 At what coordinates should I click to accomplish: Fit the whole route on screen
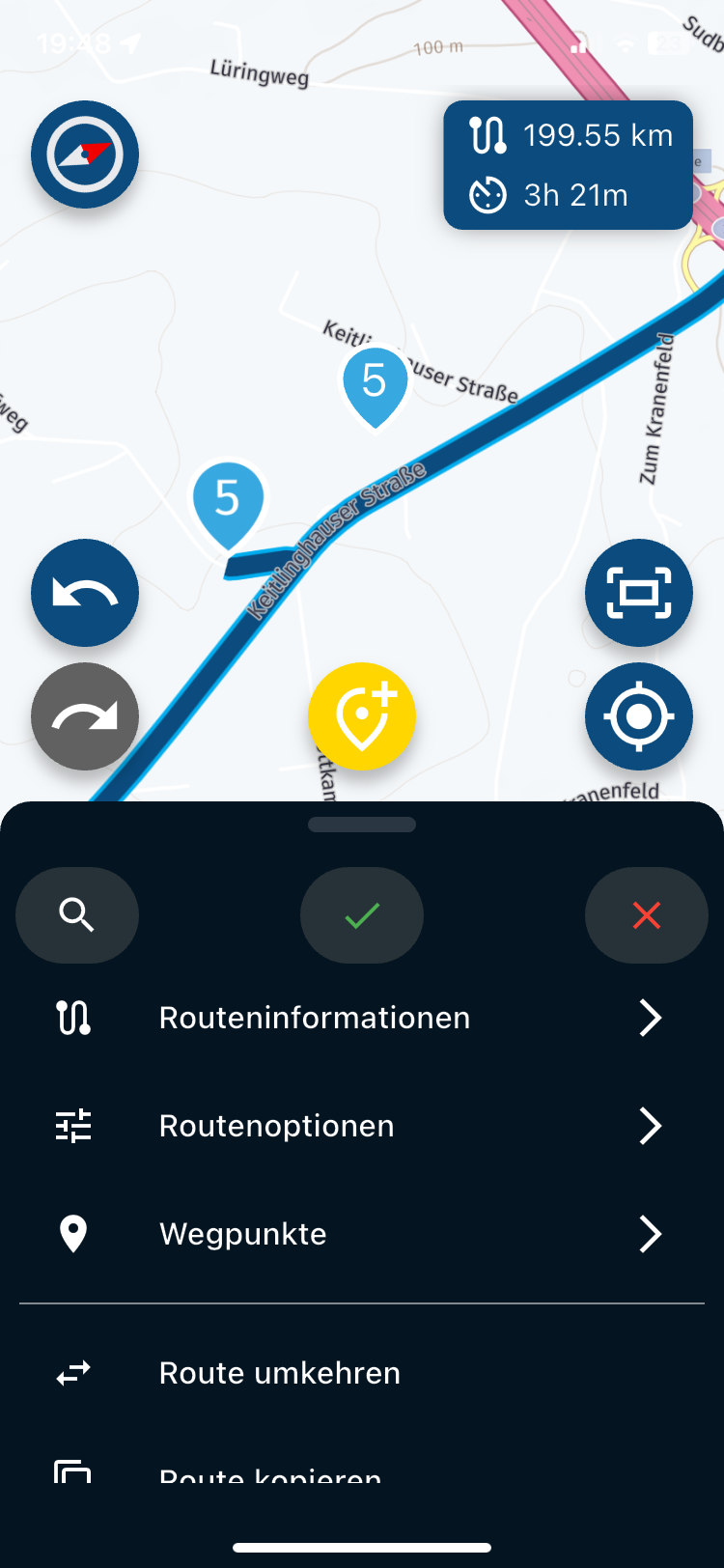[x=639, y=593]
